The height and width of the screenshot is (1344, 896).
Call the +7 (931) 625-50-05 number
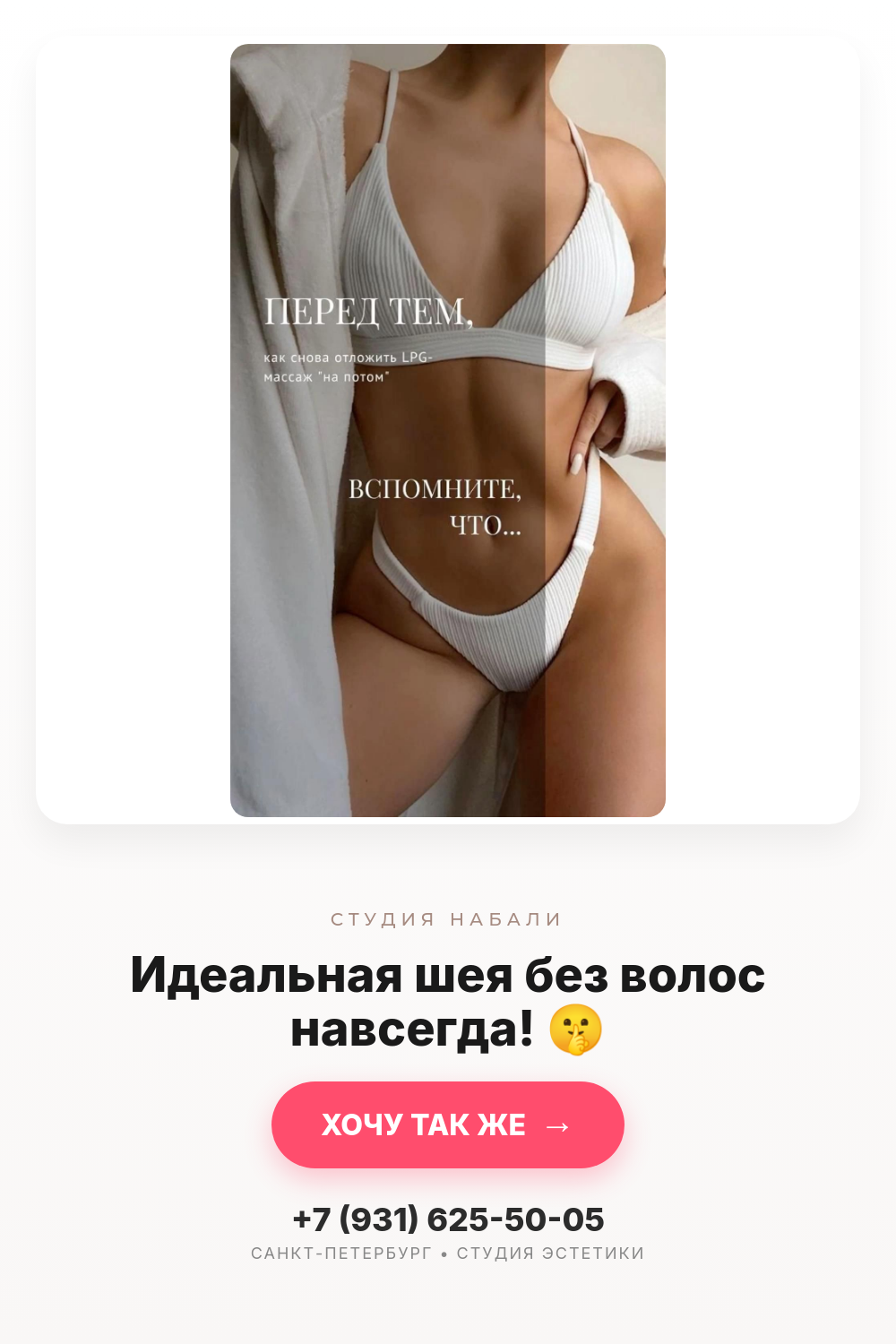pyautogui.click(x=448, y=1219)
